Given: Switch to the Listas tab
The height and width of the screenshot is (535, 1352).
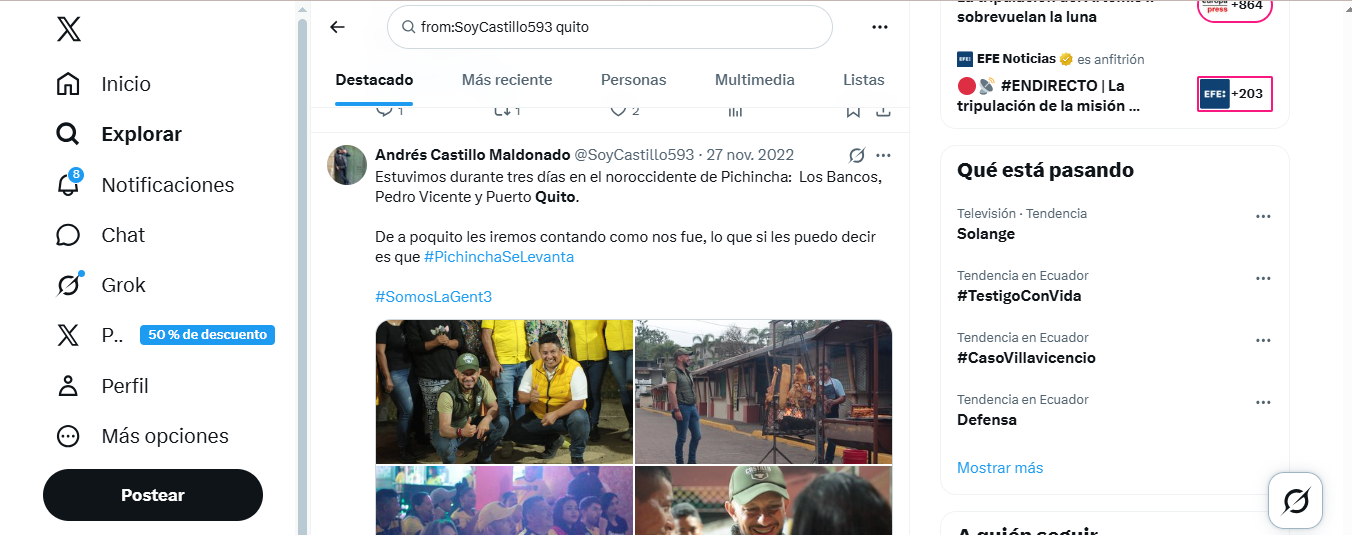Looking at the screenshot, I should coord(863,80).
